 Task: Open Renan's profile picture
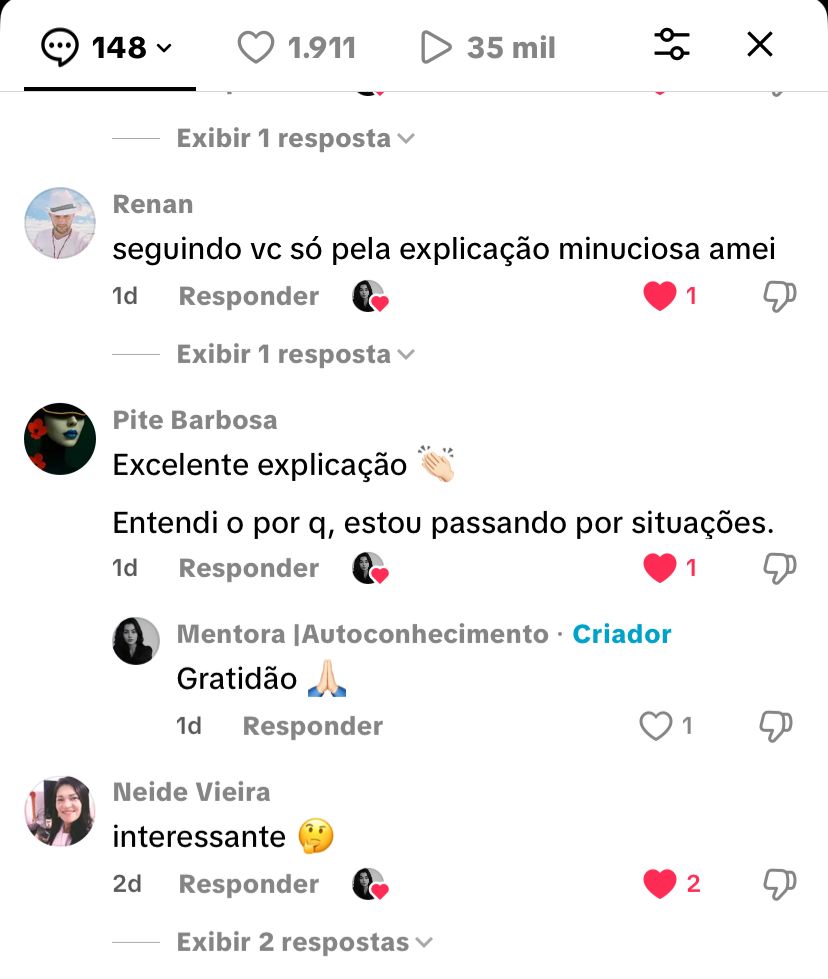60,223
